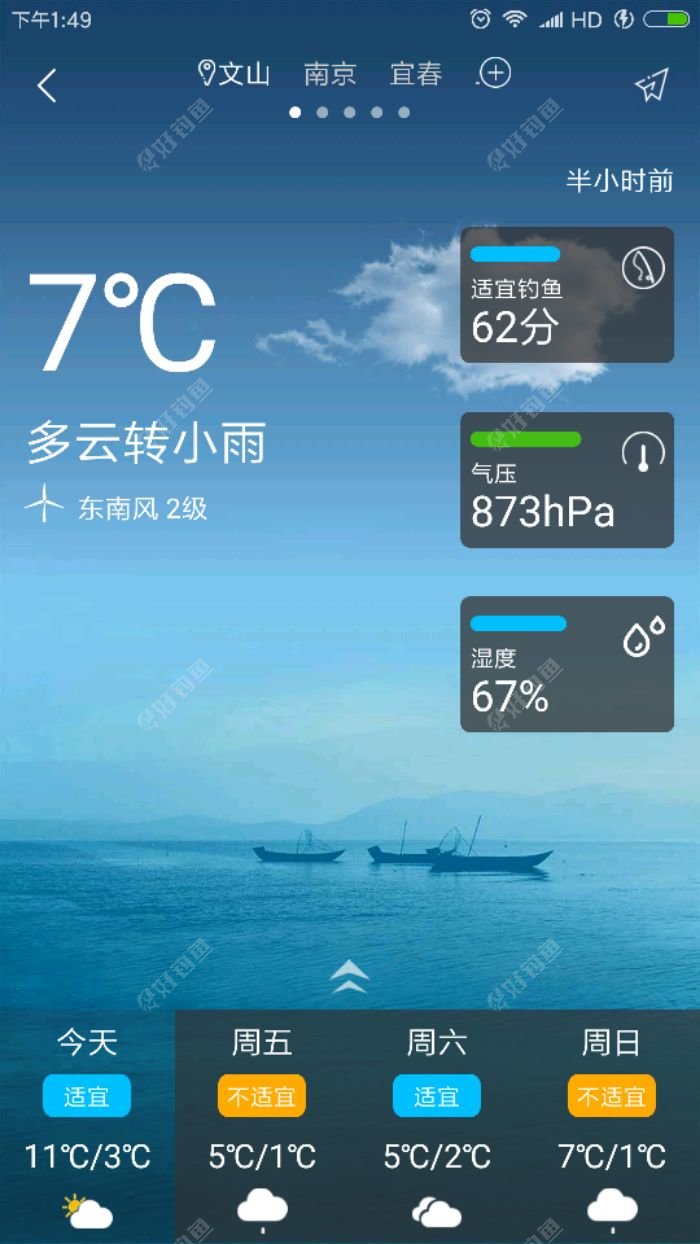Switch to the 南京 city tab
This screenshot has height=1244, width=700.
[x=330, y=74]
